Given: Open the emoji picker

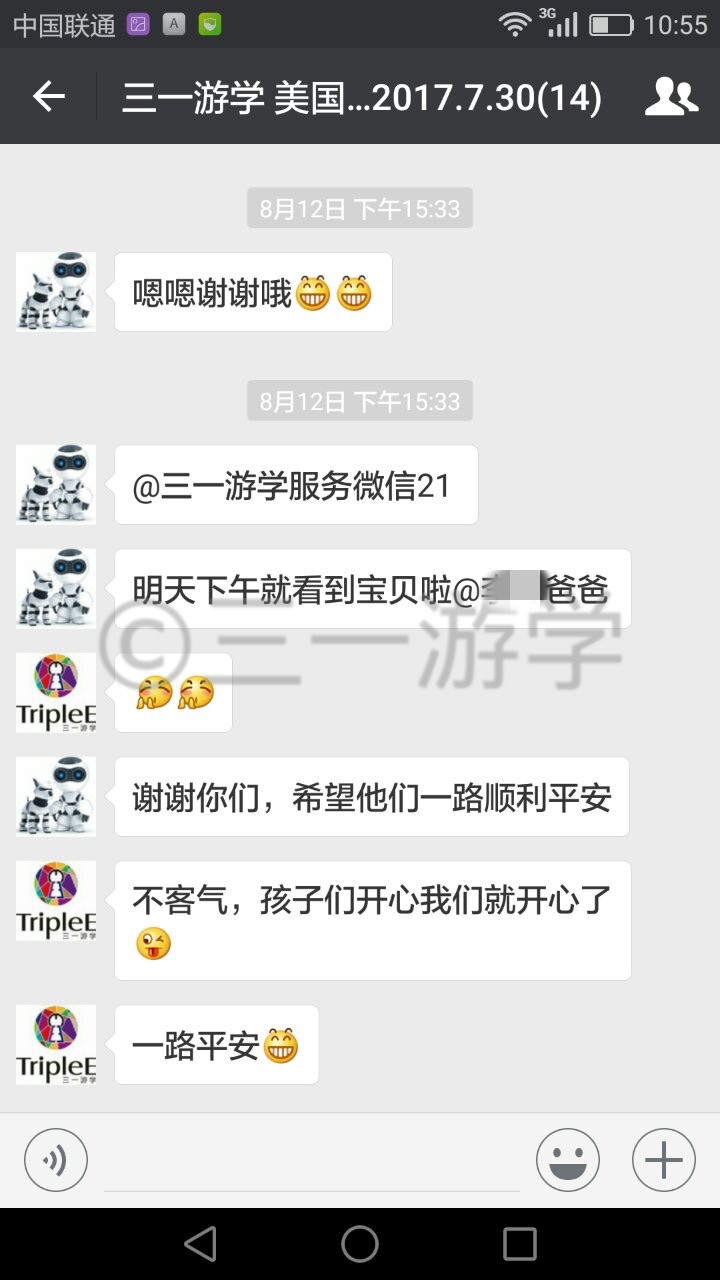Looking at the screenshot, I should click(568, 1160).
